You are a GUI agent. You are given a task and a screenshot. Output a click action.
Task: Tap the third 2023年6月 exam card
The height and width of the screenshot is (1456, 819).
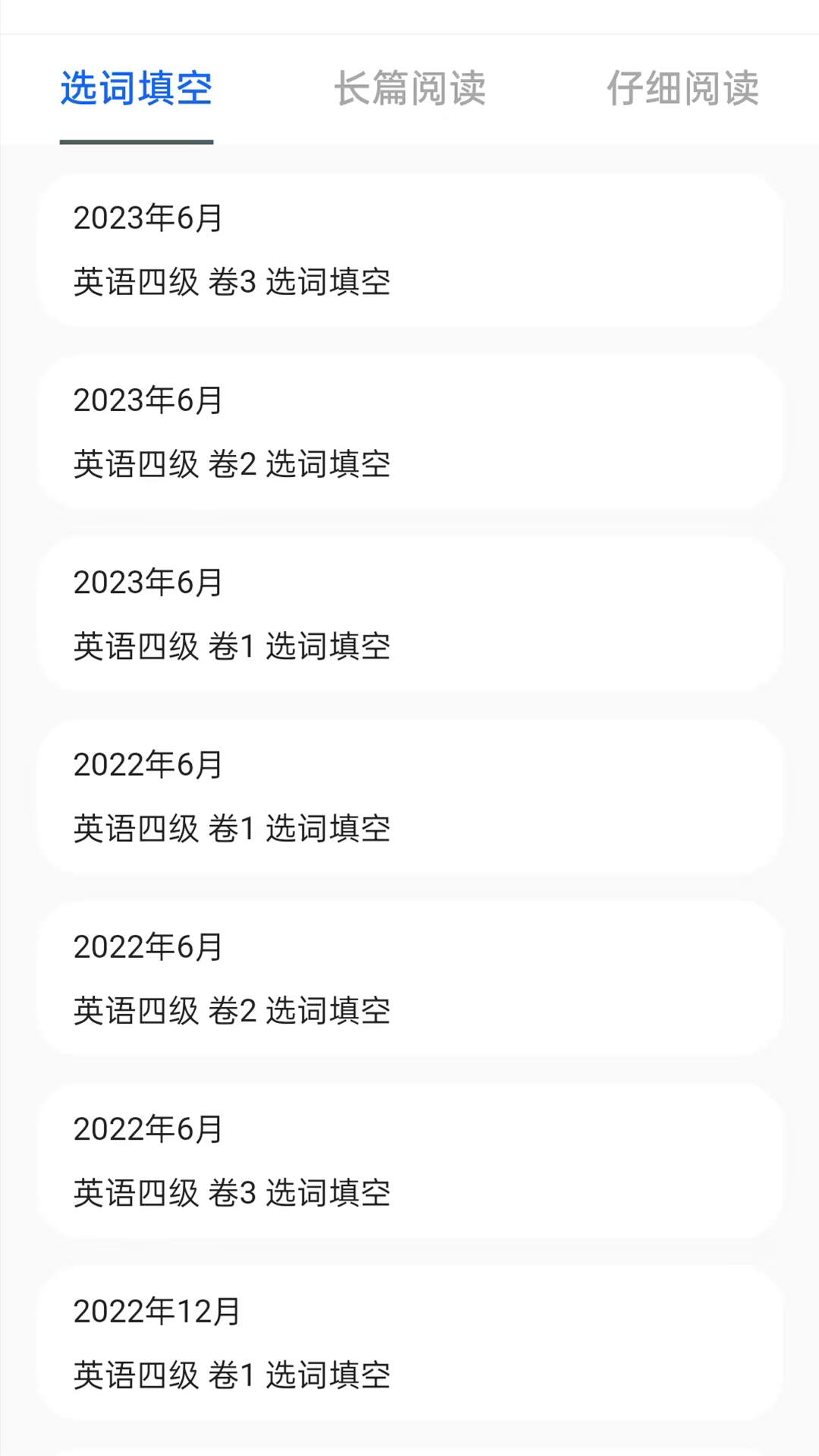[409, 614]
